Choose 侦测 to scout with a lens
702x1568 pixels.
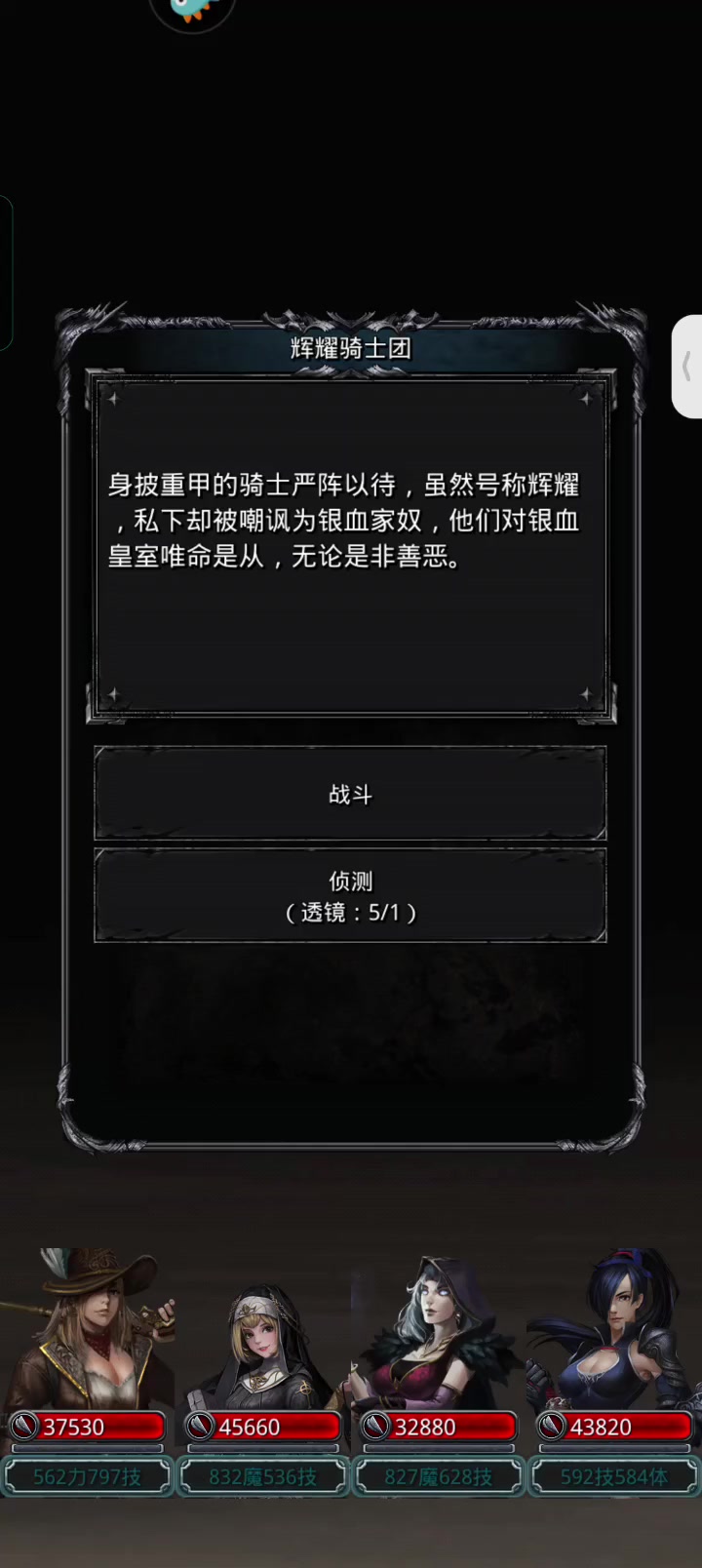(350, 895)
